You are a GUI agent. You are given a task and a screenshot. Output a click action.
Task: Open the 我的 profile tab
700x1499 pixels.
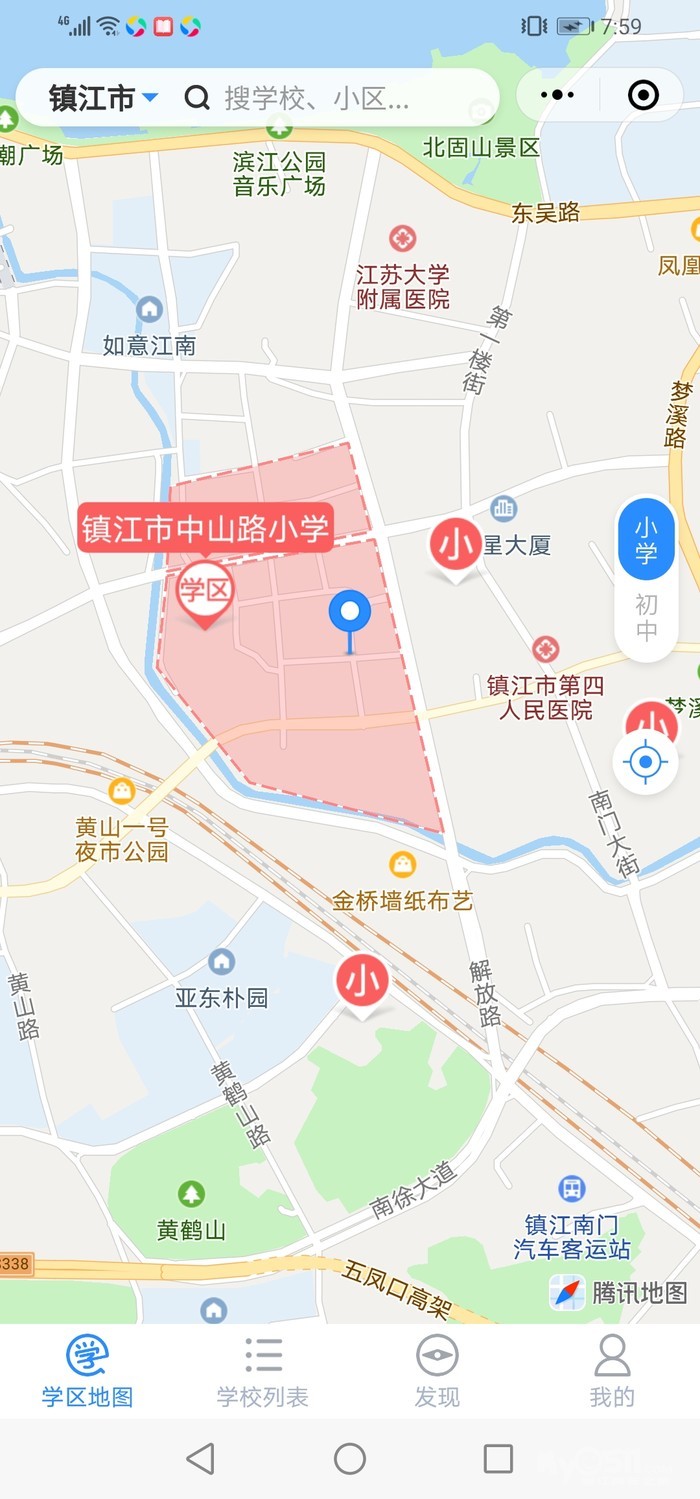[612, 1370]
